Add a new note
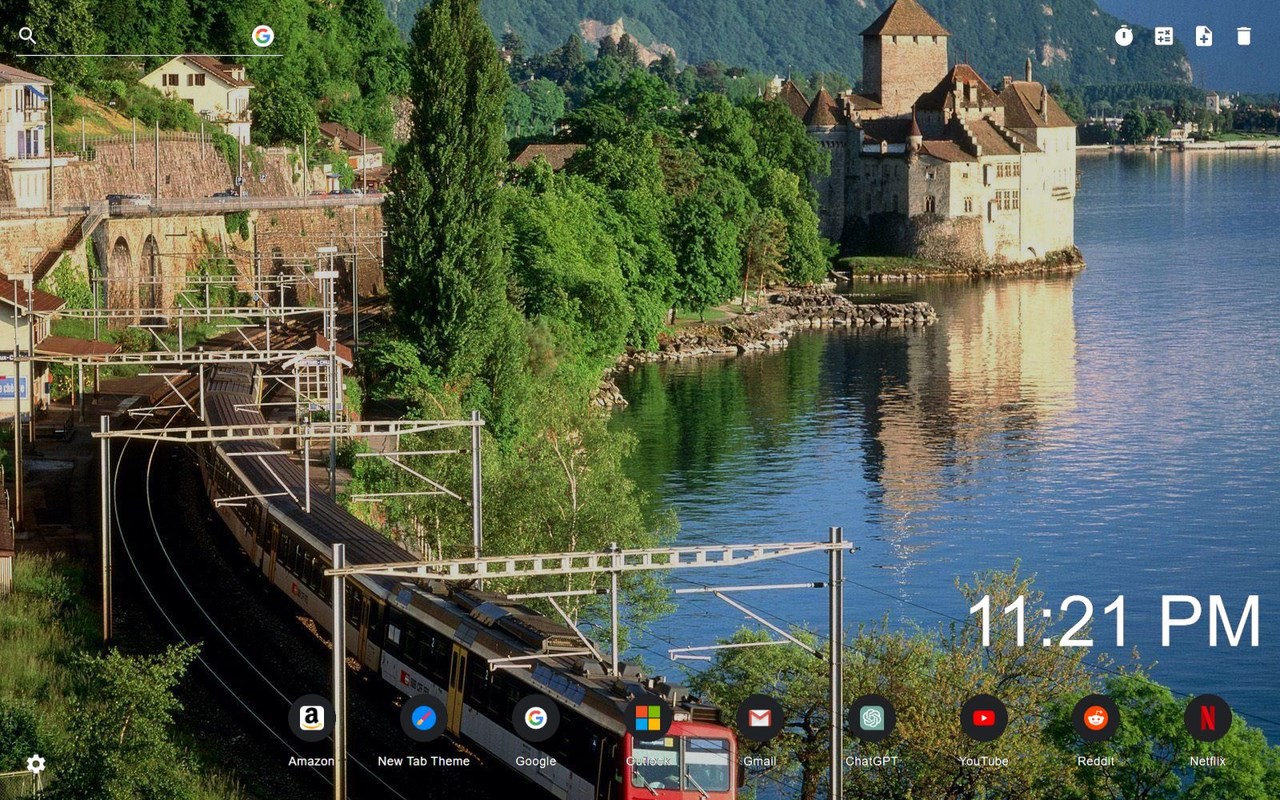Image resolution: width=1280 pixels, height=800 pixels. pos(1204,36)
